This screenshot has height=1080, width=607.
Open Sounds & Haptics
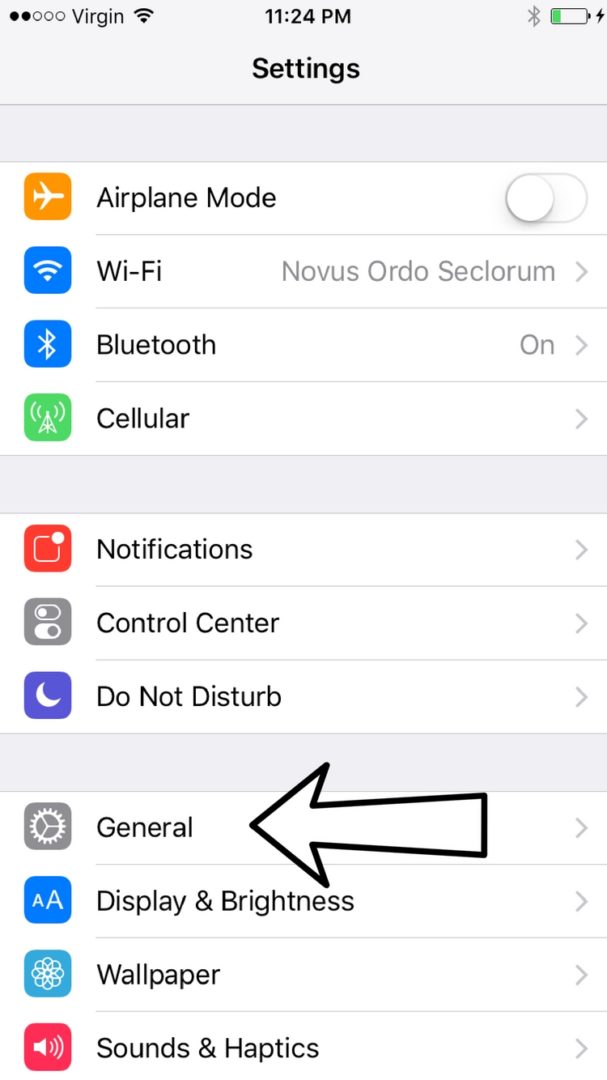pyautogui.click(x=303, y=1047)
